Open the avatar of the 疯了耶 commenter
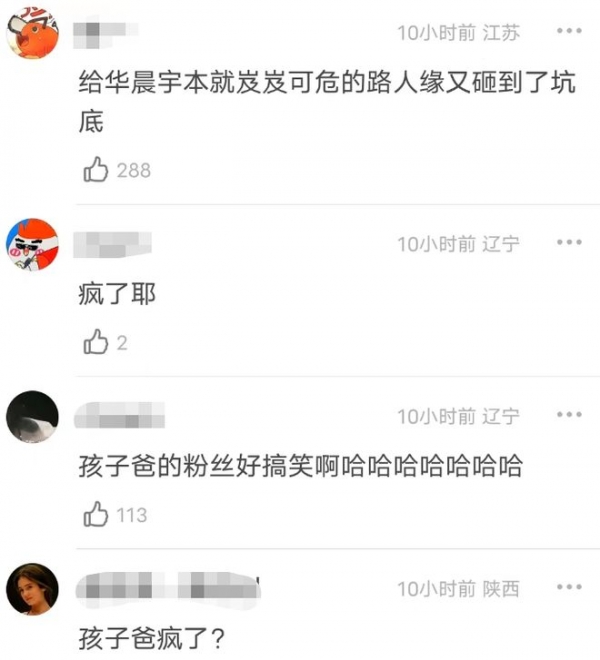 (x=33, y=243)
